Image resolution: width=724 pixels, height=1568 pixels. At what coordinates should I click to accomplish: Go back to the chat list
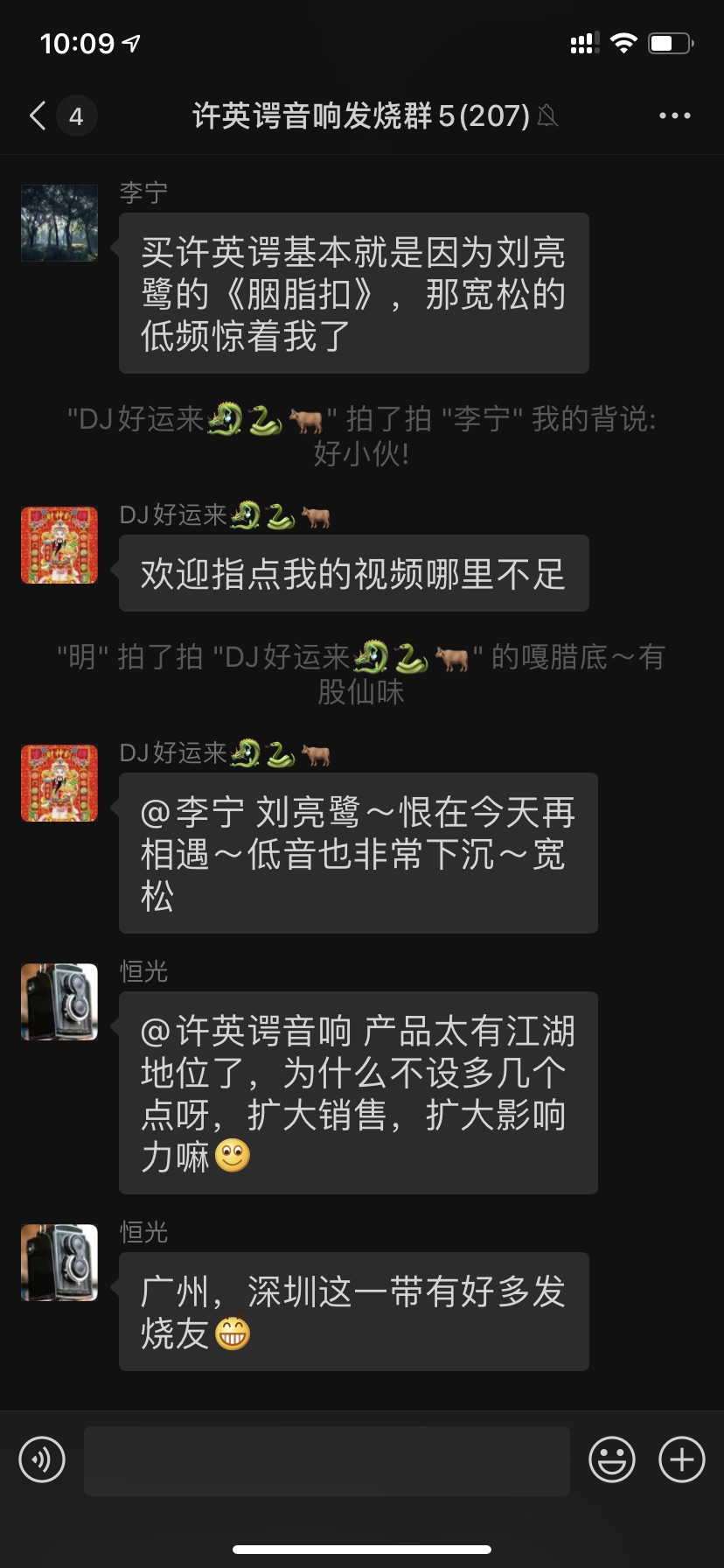[38, 115]
